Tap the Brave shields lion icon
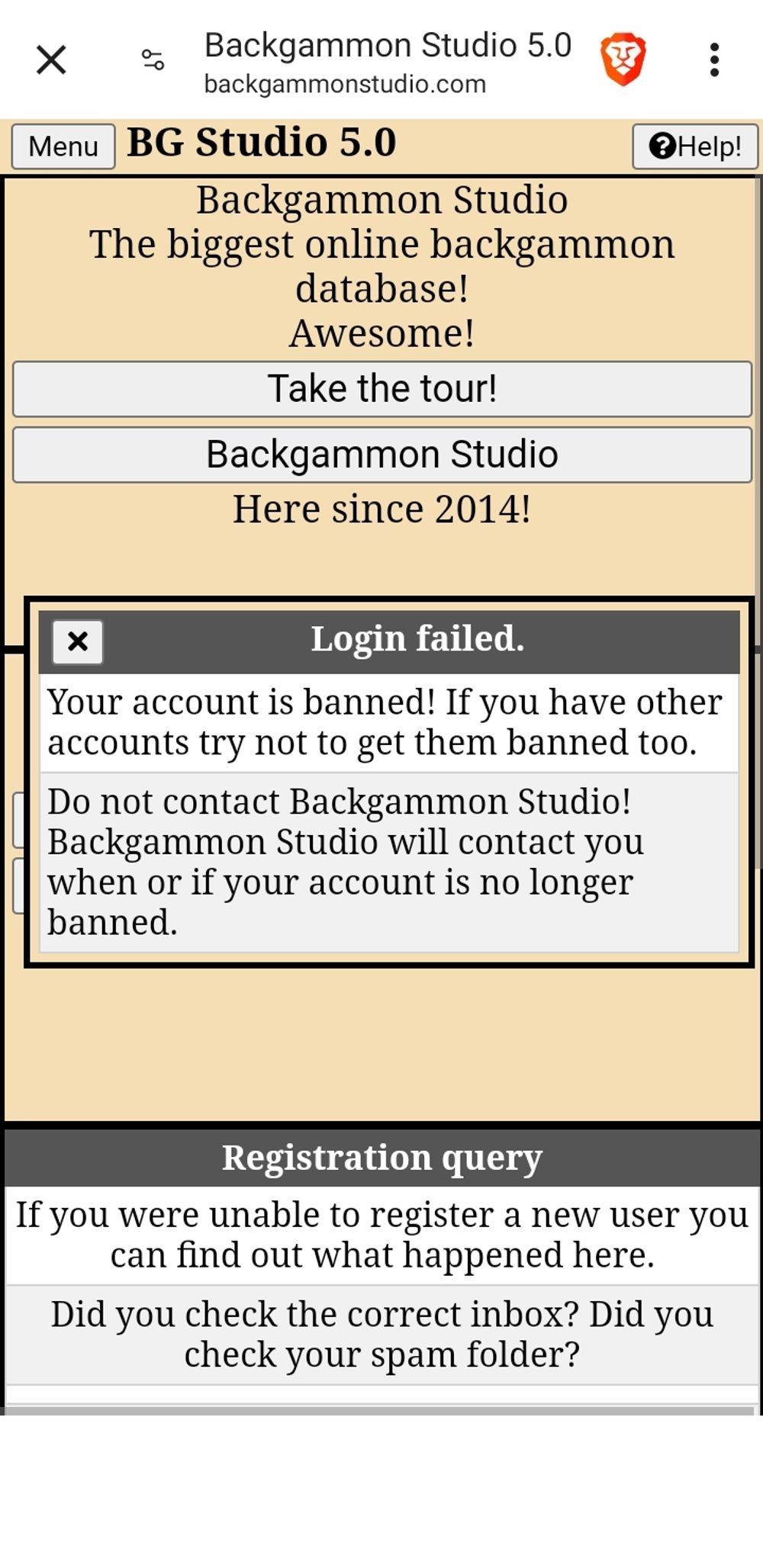Image resolution: width=763 pixels, height=1568 pixels. pos(623,59)
